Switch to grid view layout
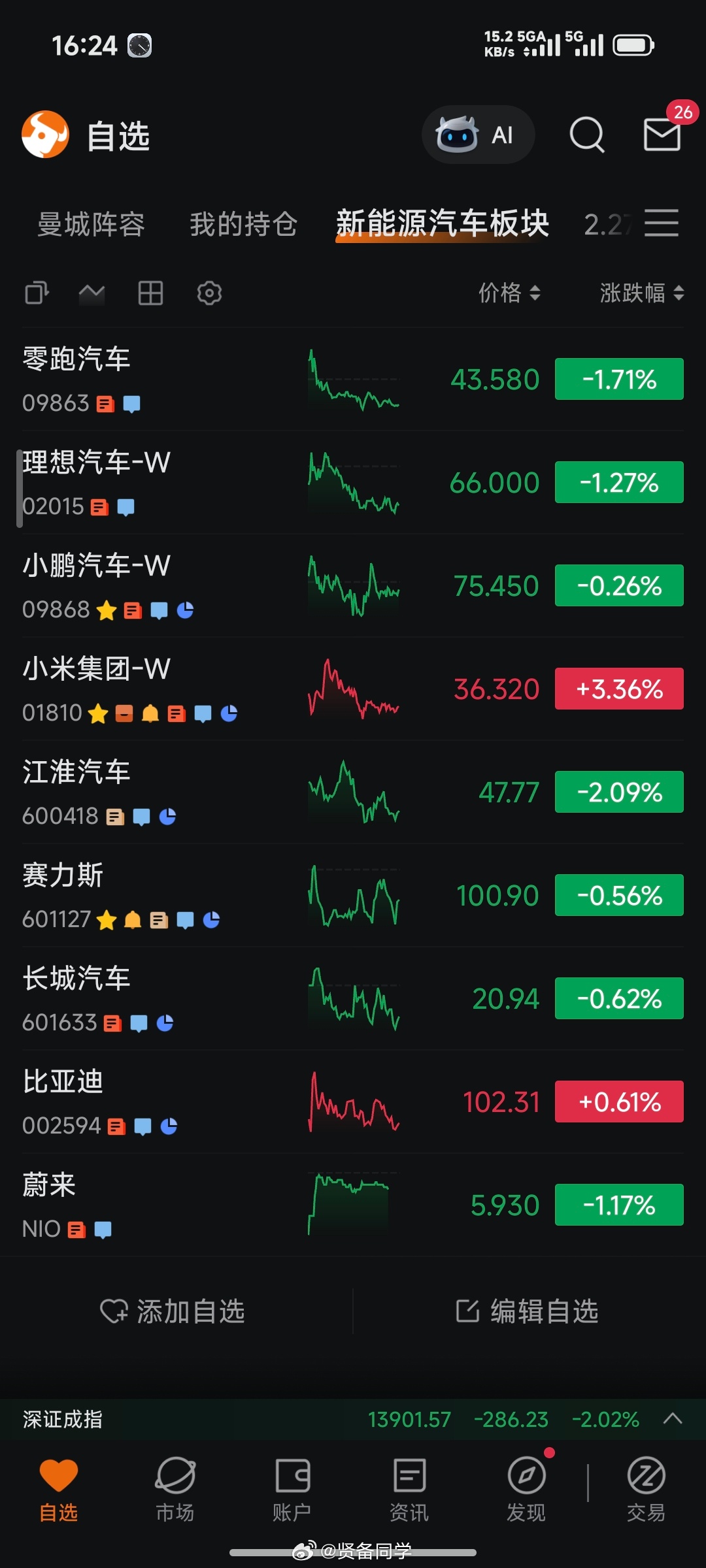Screen dimensions: 706x1568 (x=151, y=294)
